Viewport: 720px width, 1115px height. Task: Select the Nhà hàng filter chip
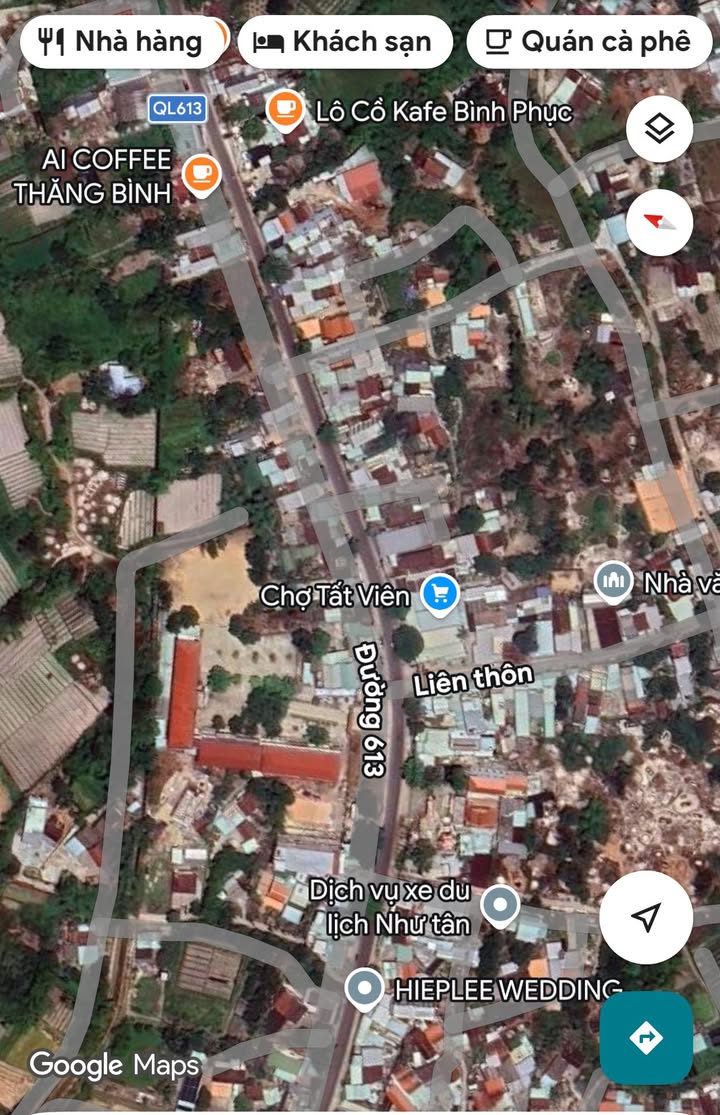[x=121, y=42]
